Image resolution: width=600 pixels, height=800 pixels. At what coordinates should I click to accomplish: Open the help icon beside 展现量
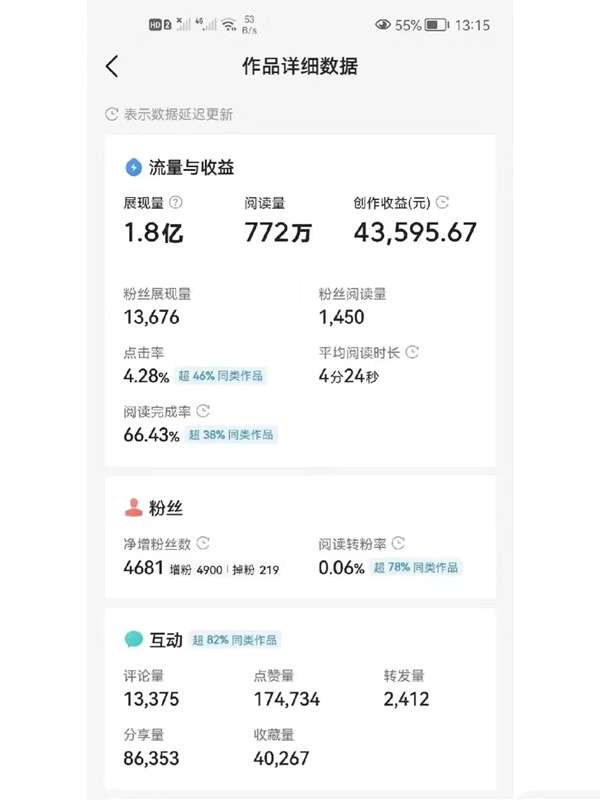176,202
